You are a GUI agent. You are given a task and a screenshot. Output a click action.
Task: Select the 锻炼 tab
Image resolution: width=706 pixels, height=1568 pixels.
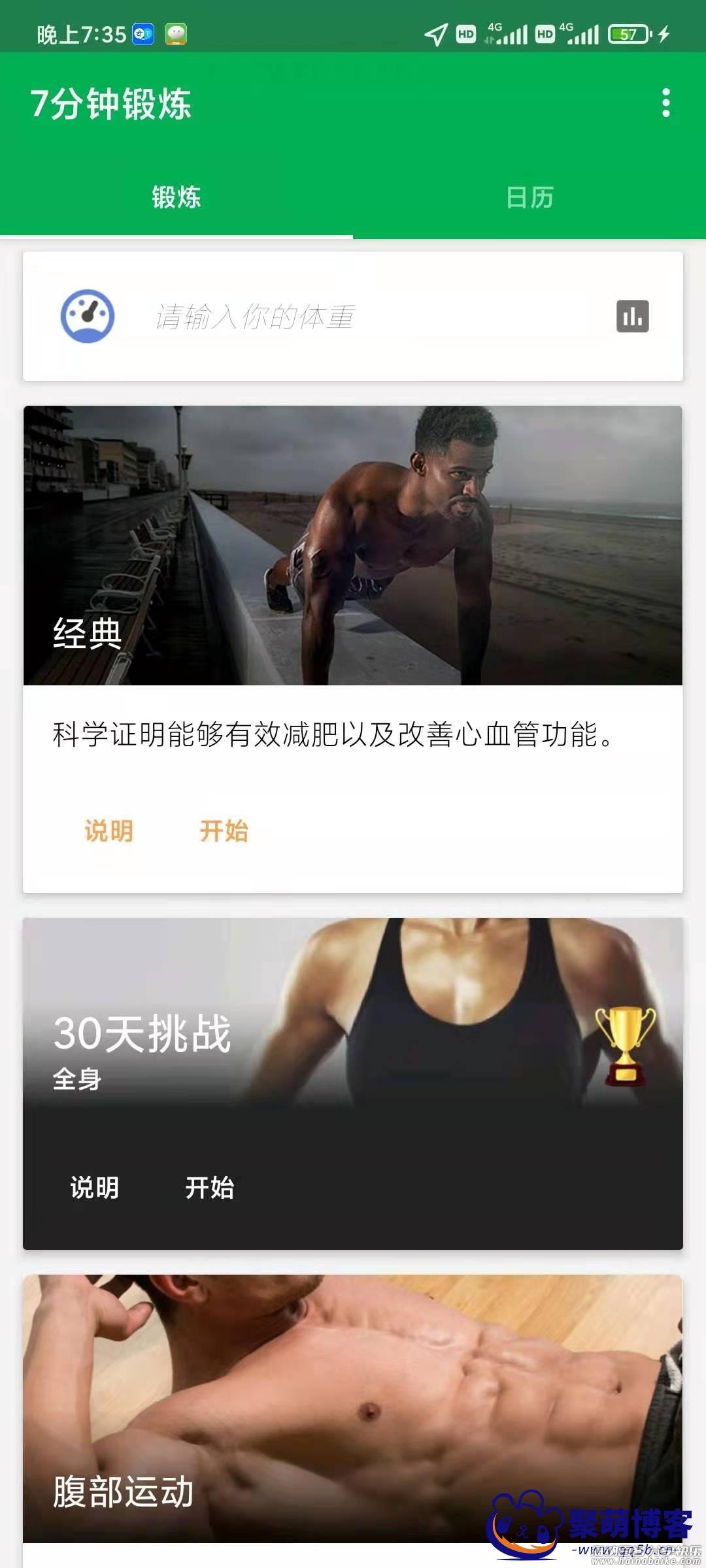[176, 197]
